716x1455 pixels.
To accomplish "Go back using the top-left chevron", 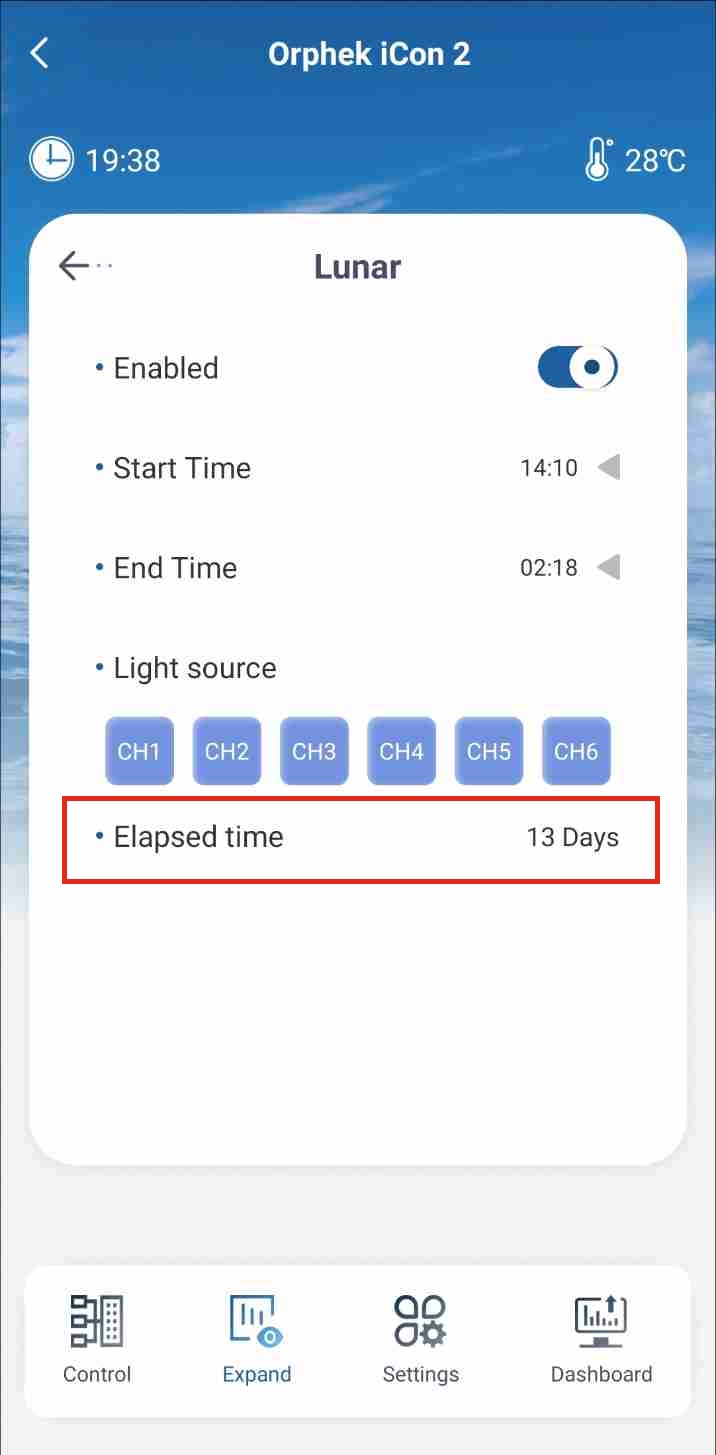I will coord(39,53).
